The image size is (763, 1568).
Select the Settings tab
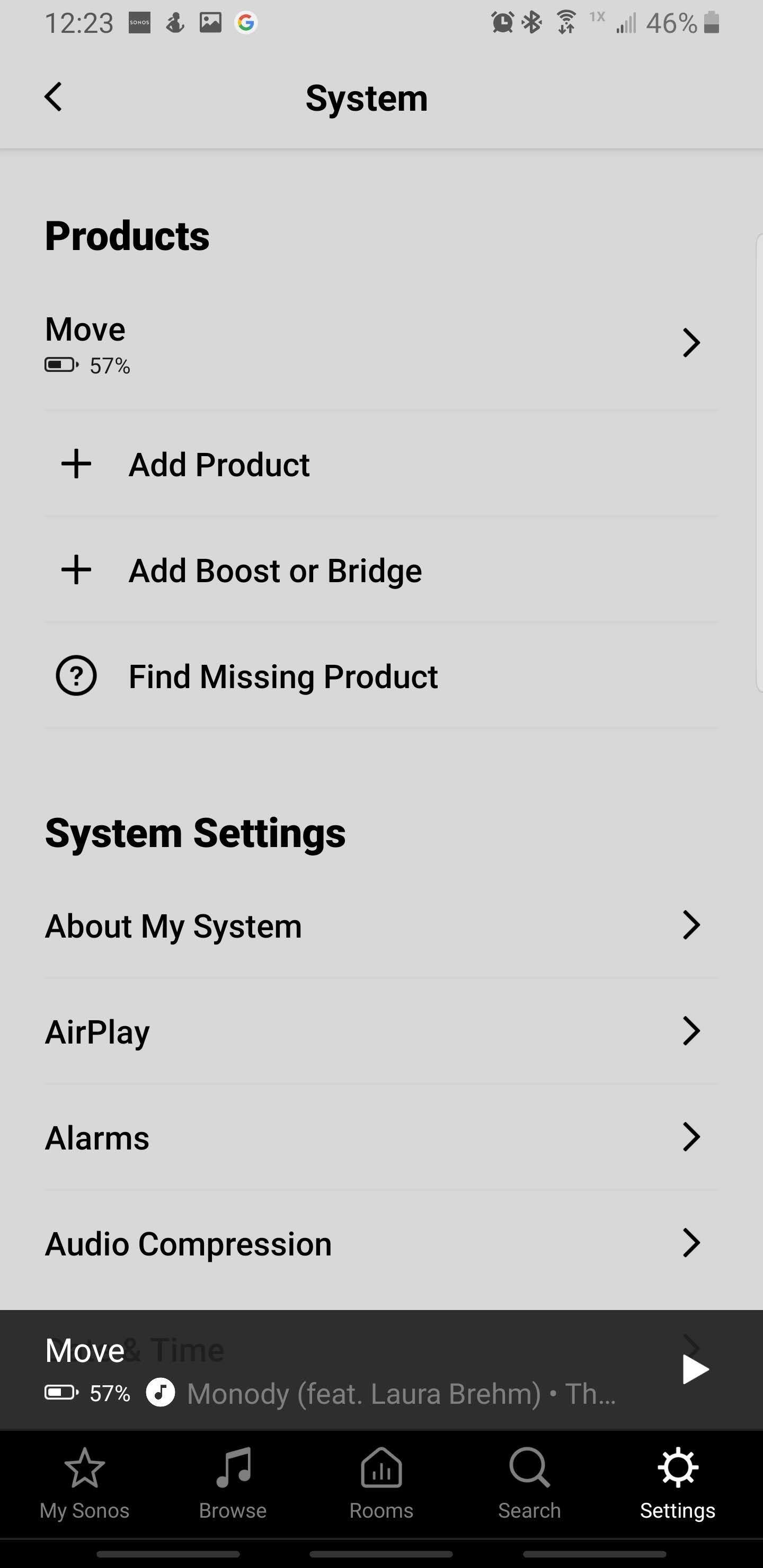(x=677, y=1484)
